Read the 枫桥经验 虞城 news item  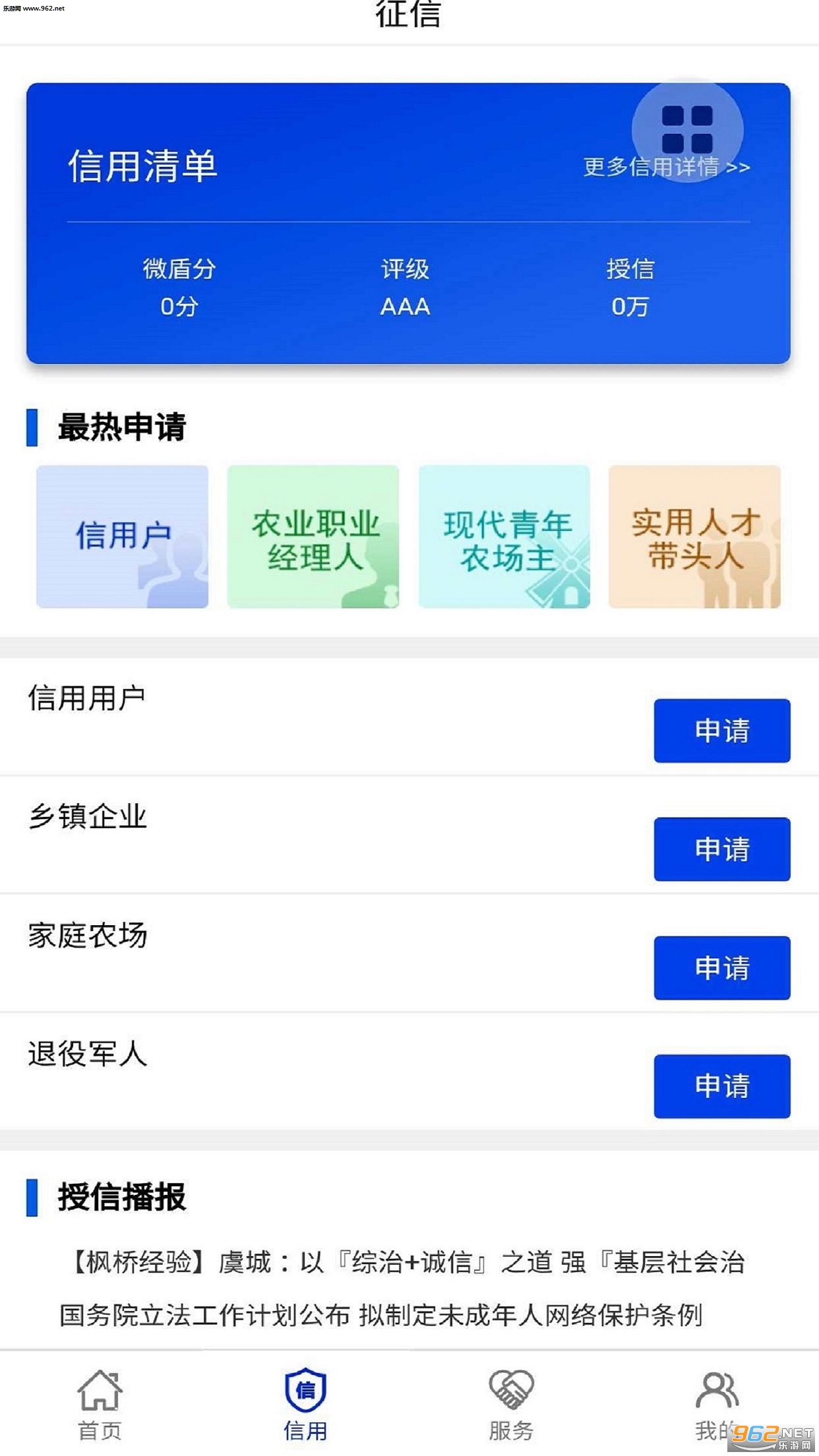coord(409,1262)
